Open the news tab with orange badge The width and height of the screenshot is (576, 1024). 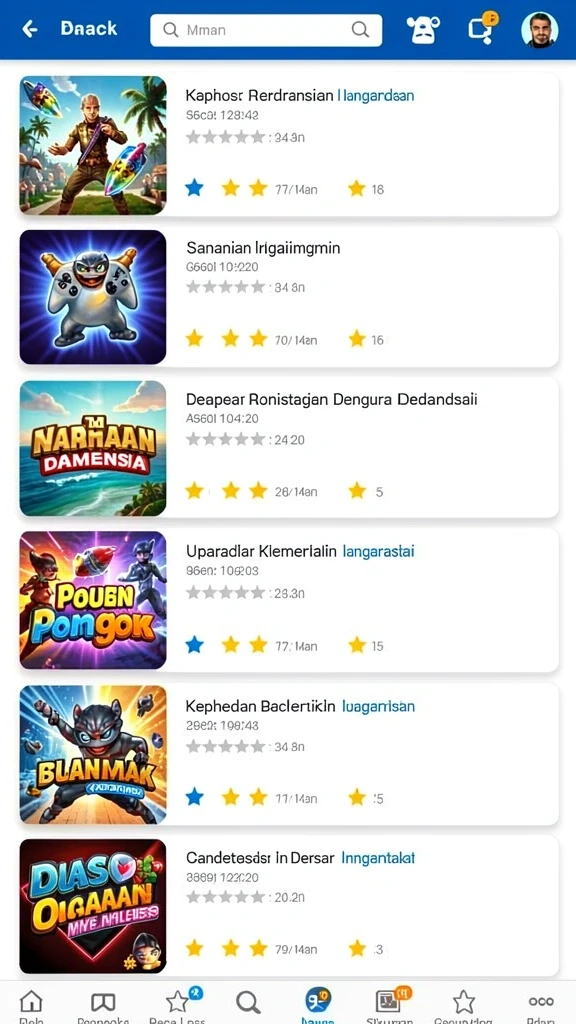tap(390, 1004)
